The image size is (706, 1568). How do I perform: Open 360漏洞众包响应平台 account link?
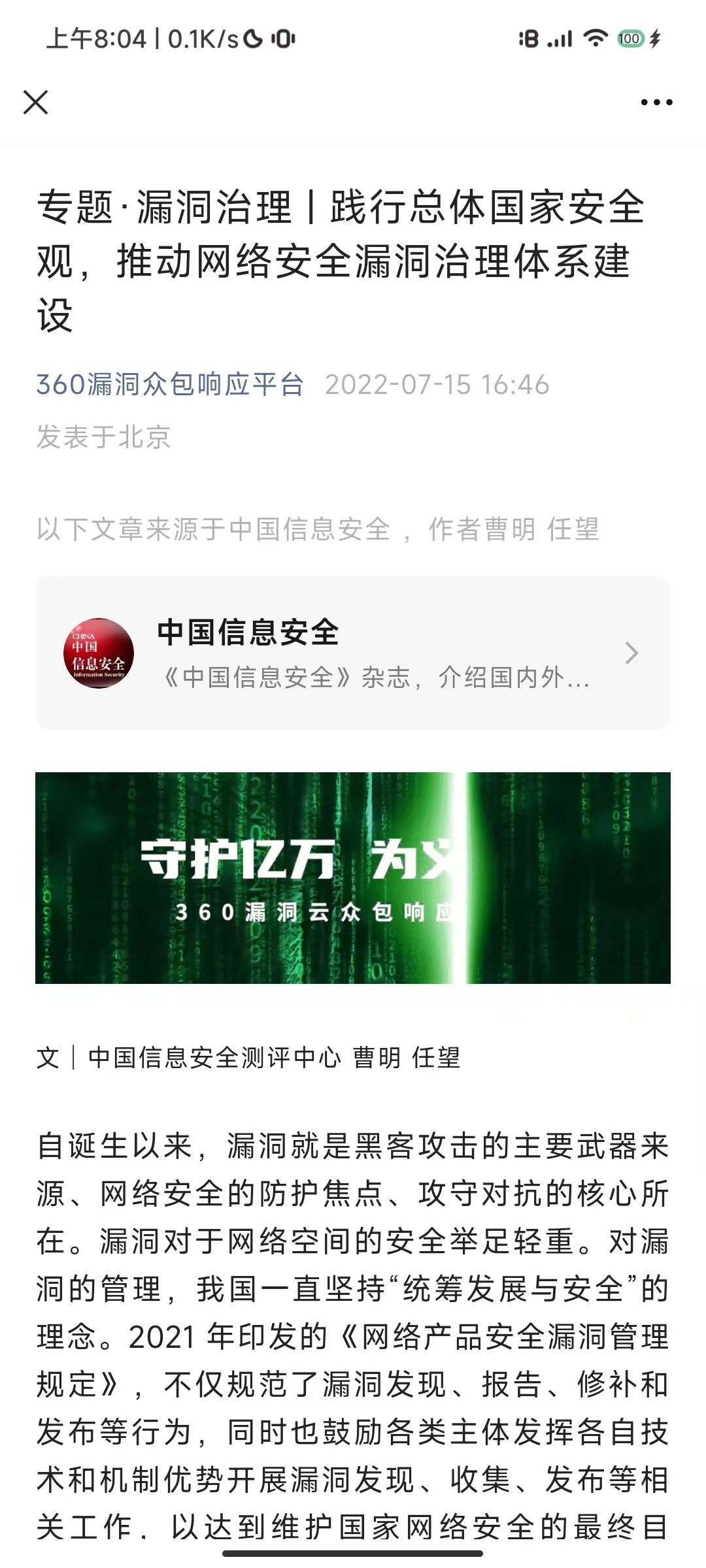point(170,385)
